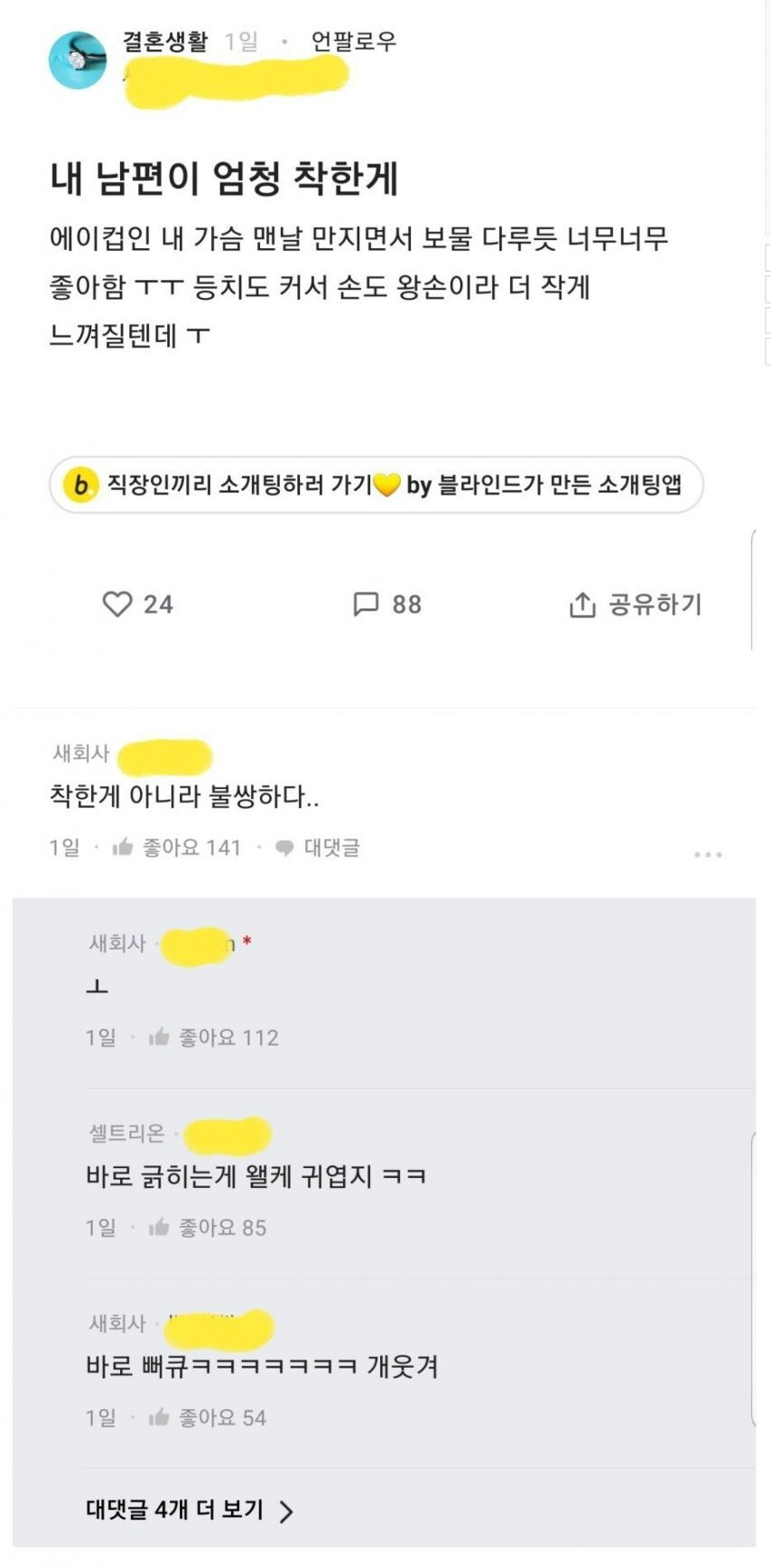
Task: Open the 결혼생활 channel avatar
Action: pos(78,60)
